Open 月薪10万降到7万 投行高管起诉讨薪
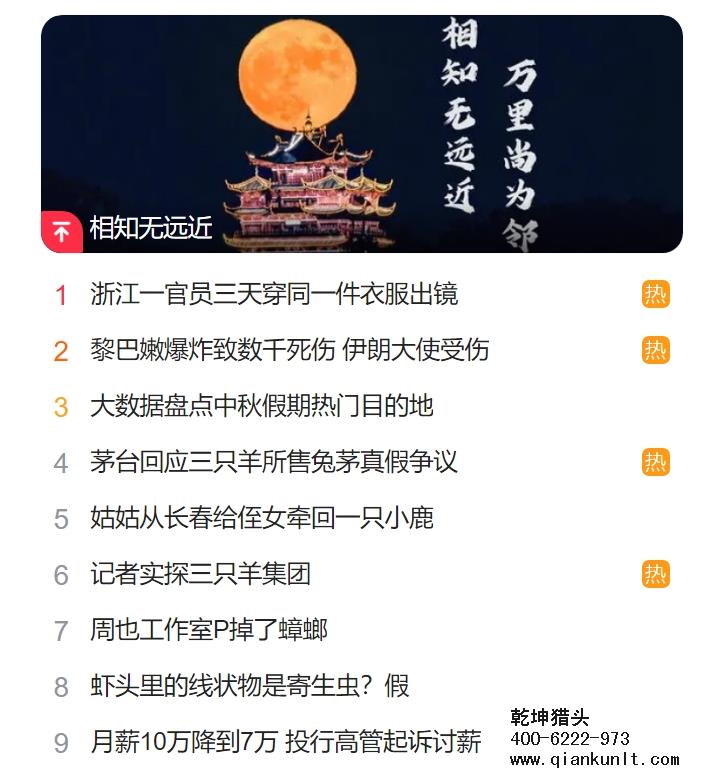Screen dimensions: 705x784 point(285,743)
